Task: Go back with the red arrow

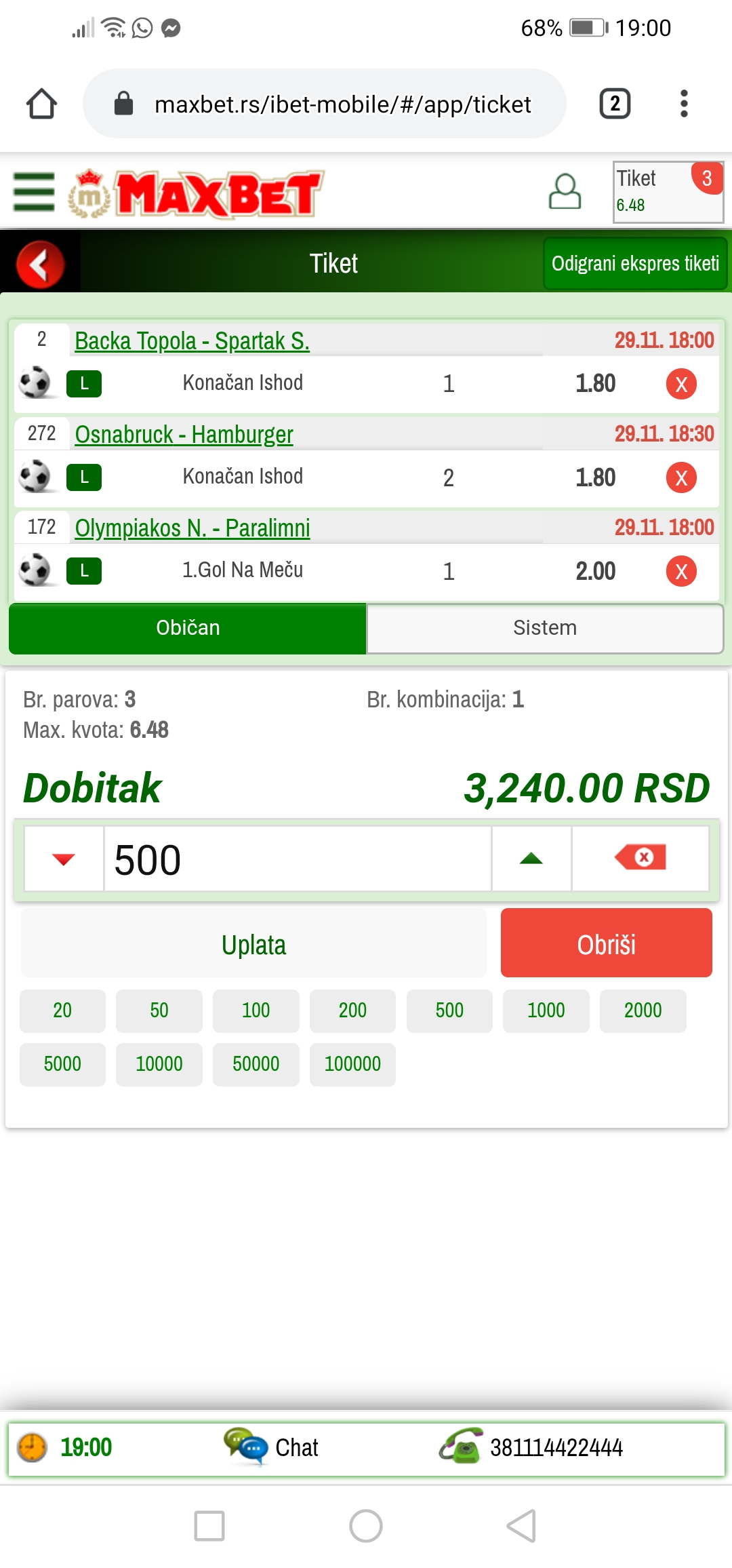Action: pyautogui.click(x=41, y=264)
